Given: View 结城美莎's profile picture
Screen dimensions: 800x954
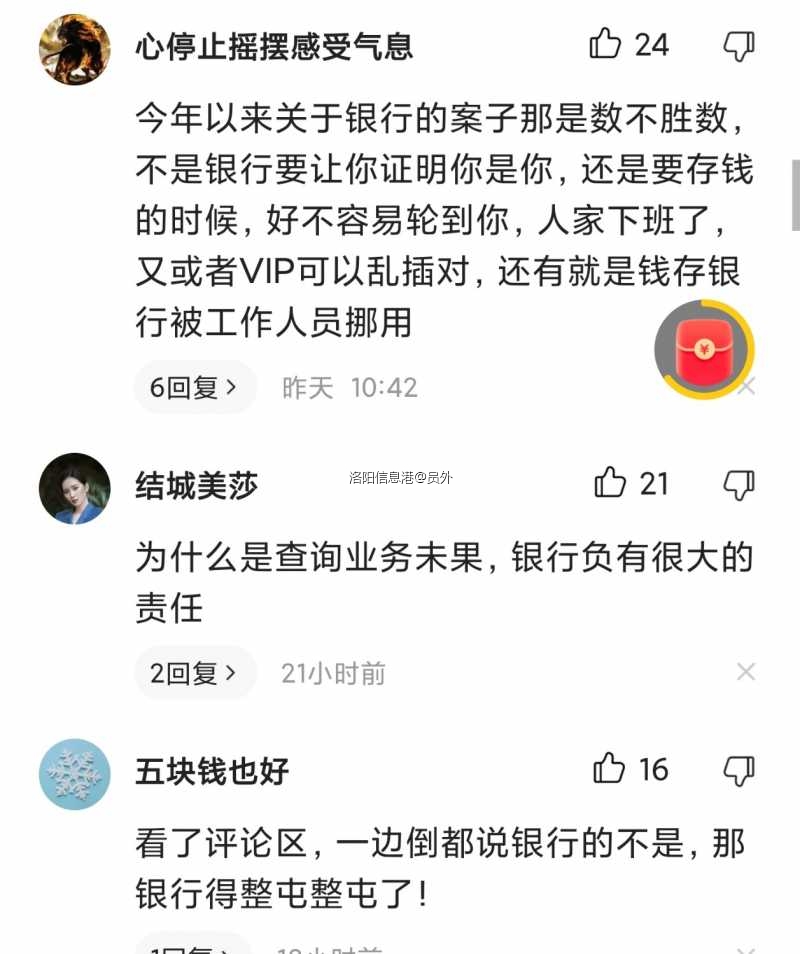Looking at the screenshot, I should click(x=74, y=488).
